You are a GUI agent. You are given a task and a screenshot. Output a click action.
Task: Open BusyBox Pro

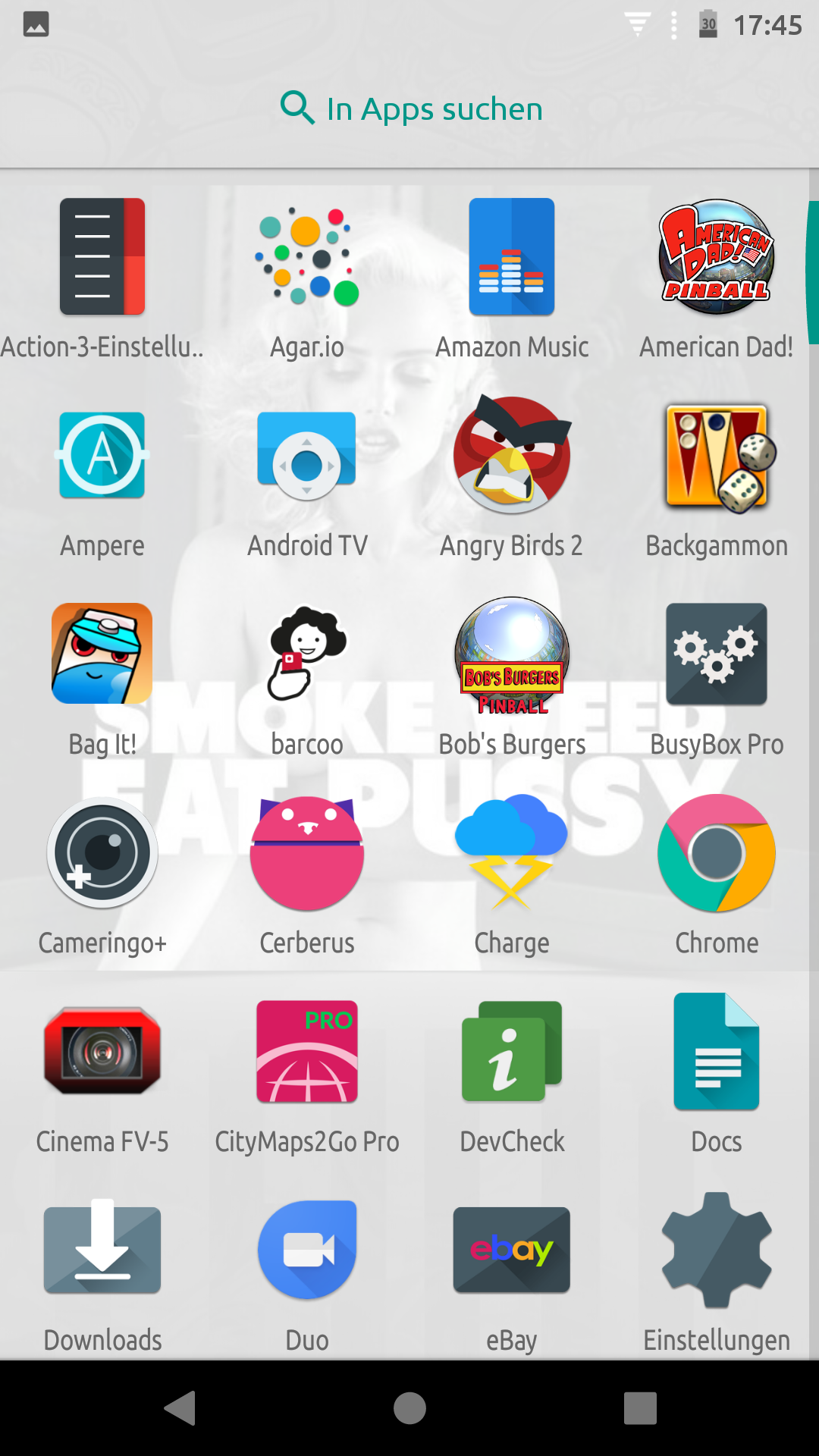point(717,654)
